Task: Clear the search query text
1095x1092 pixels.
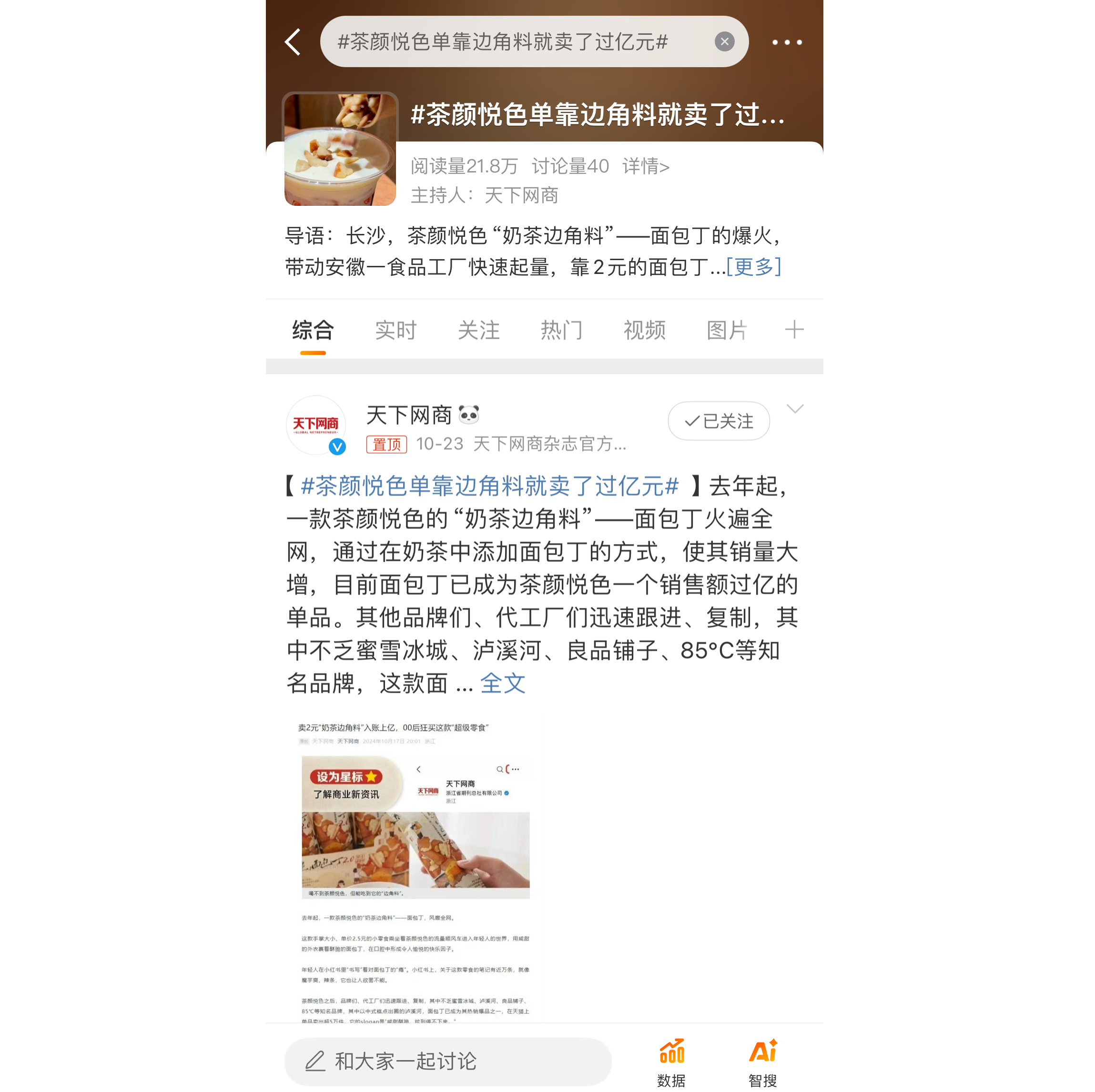Action: pos(724,42)
